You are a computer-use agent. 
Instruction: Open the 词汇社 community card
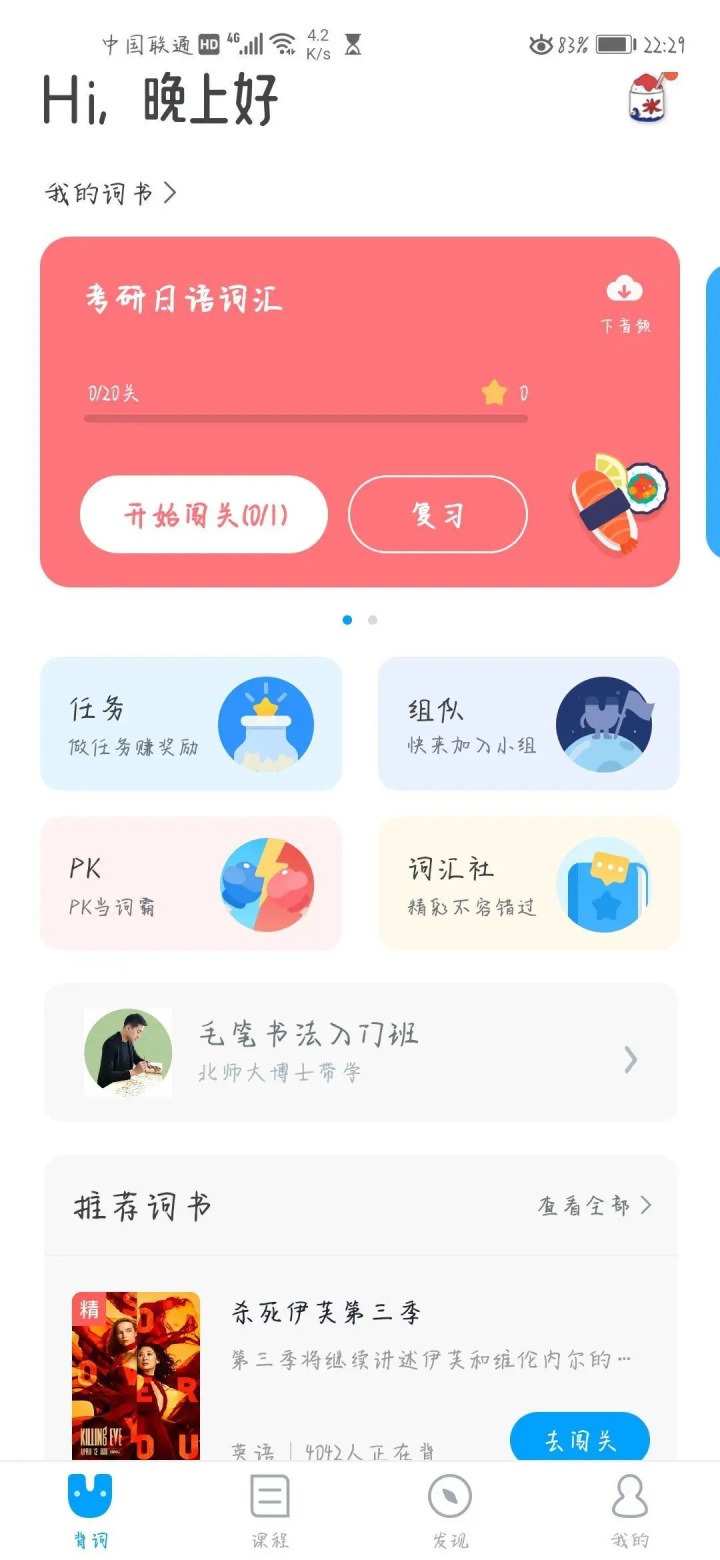coord(528,883)
